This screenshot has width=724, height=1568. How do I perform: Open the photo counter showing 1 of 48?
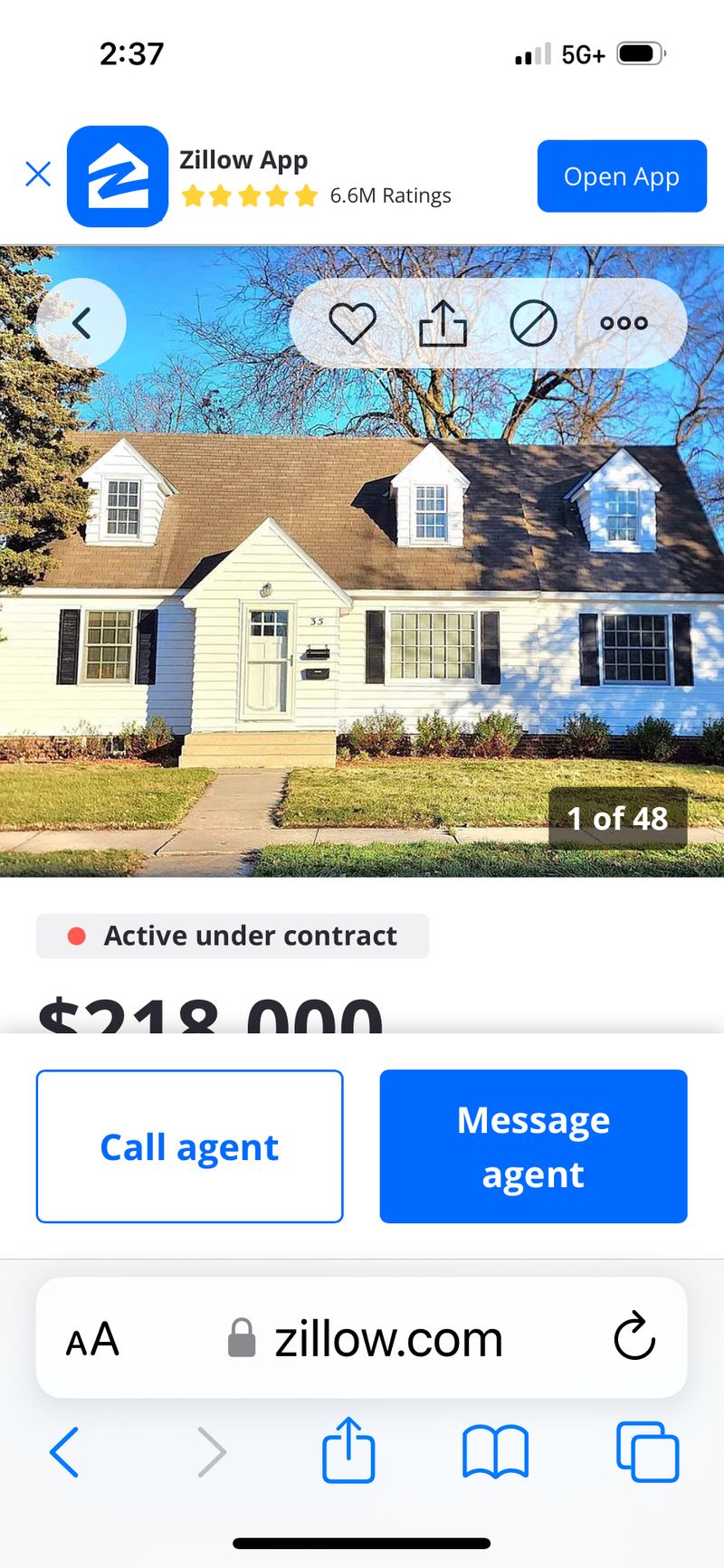point(618,818)
